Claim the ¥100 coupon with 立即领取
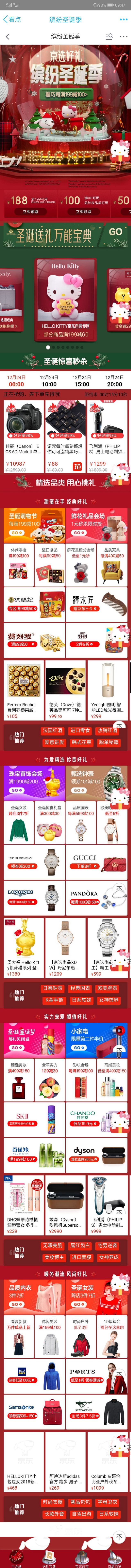This screenshot has height=1568, width=131. coord(84,212)
